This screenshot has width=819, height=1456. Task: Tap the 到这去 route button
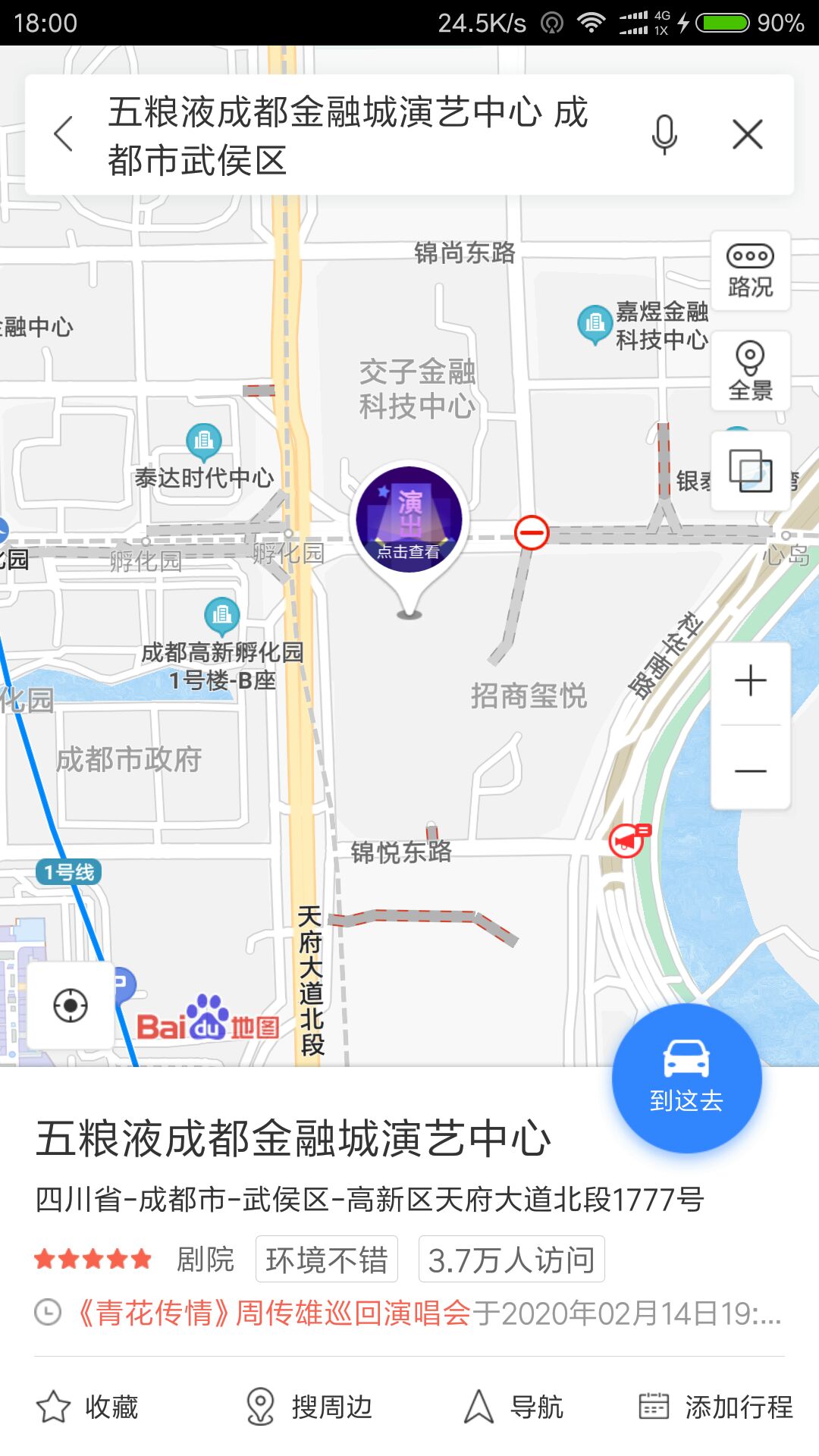click(x=686, y=1078)
